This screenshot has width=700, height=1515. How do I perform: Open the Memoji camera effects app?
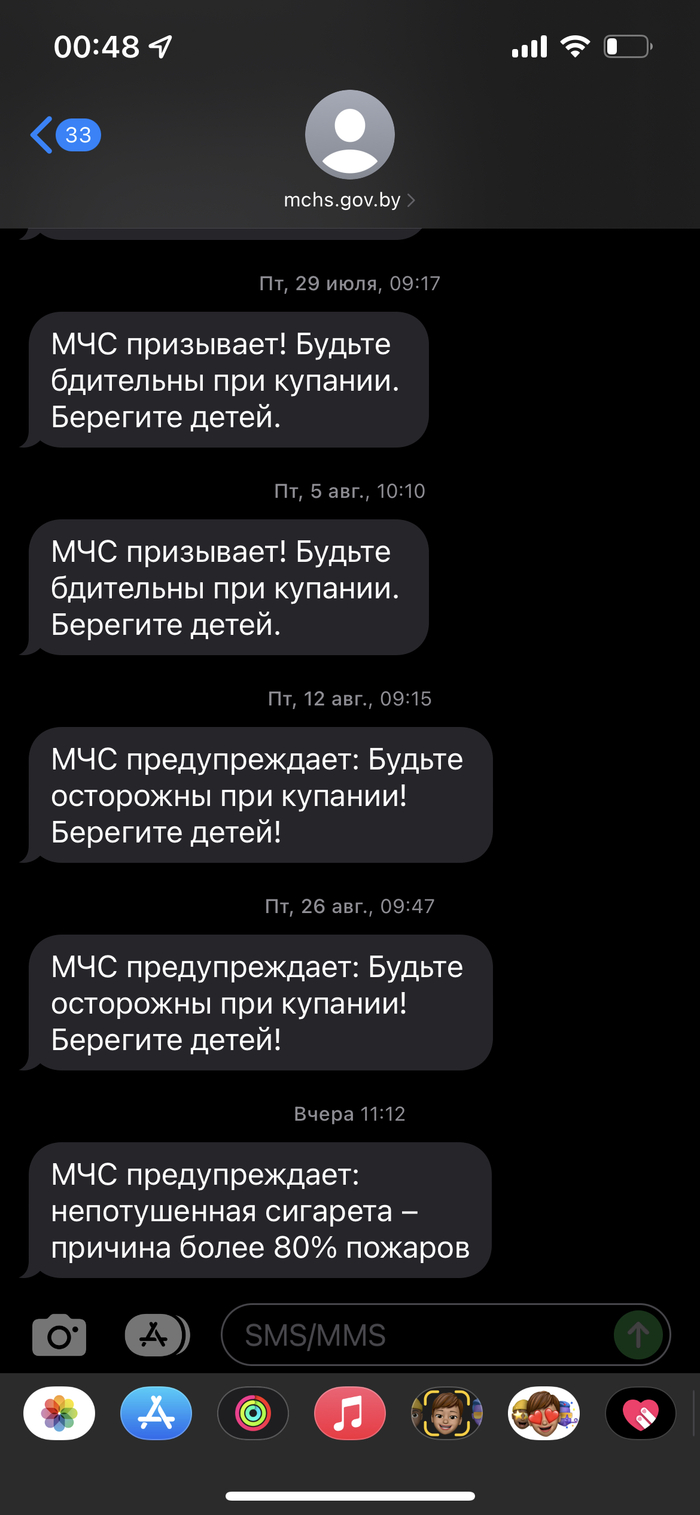point(447,1414)
